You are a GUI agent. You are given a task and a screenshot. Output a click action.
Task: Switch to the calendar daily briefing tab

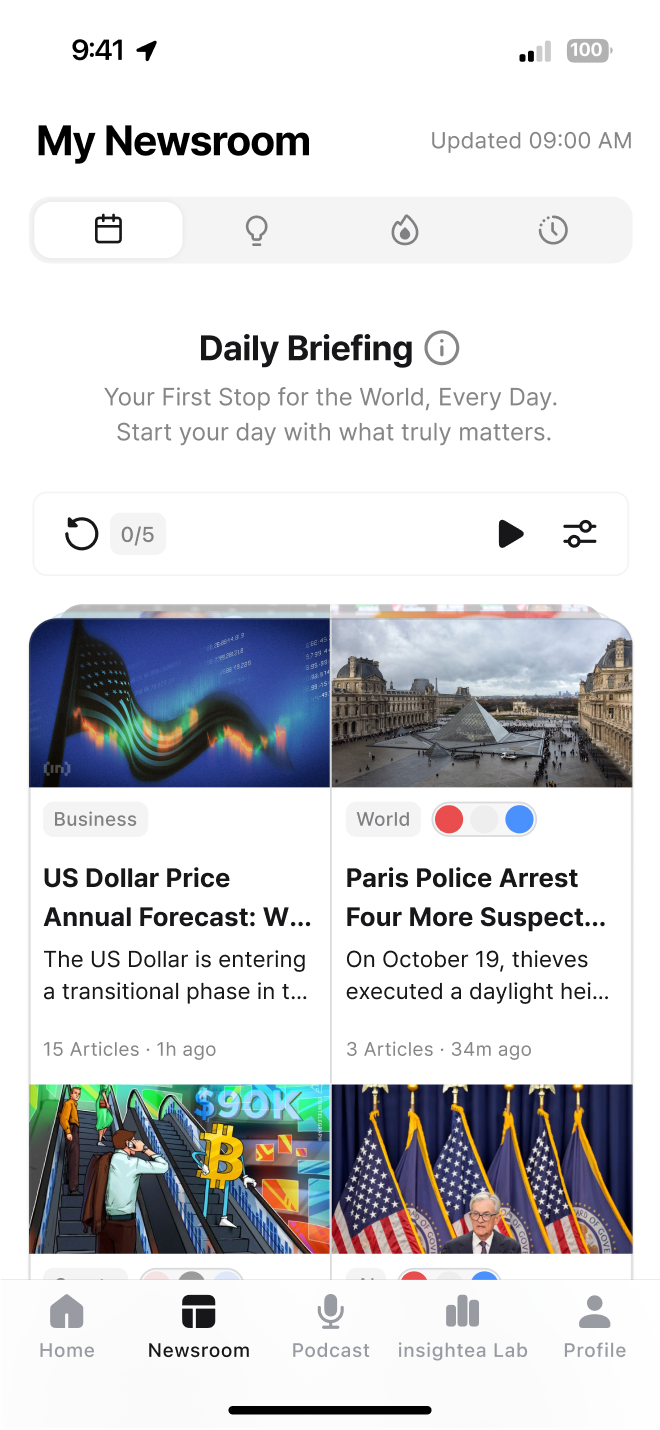coord(108,230)
